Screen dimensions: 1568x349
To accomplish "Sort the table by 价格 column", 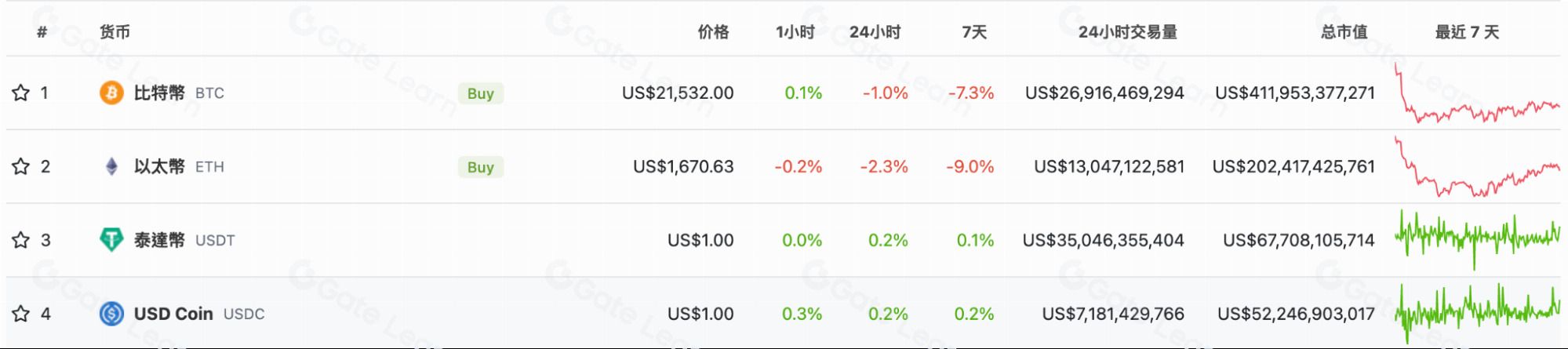I will [713, 32].
